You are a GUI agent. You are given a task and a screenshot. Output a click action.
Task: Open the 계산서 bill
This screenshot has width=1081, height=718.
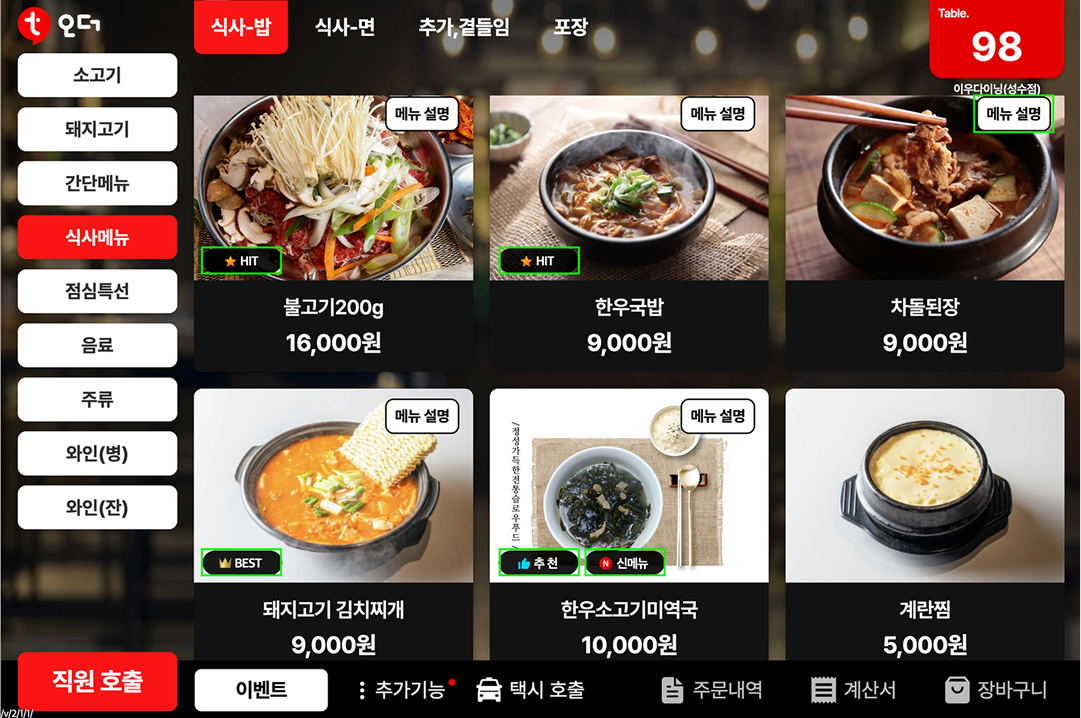click(854, 690)
